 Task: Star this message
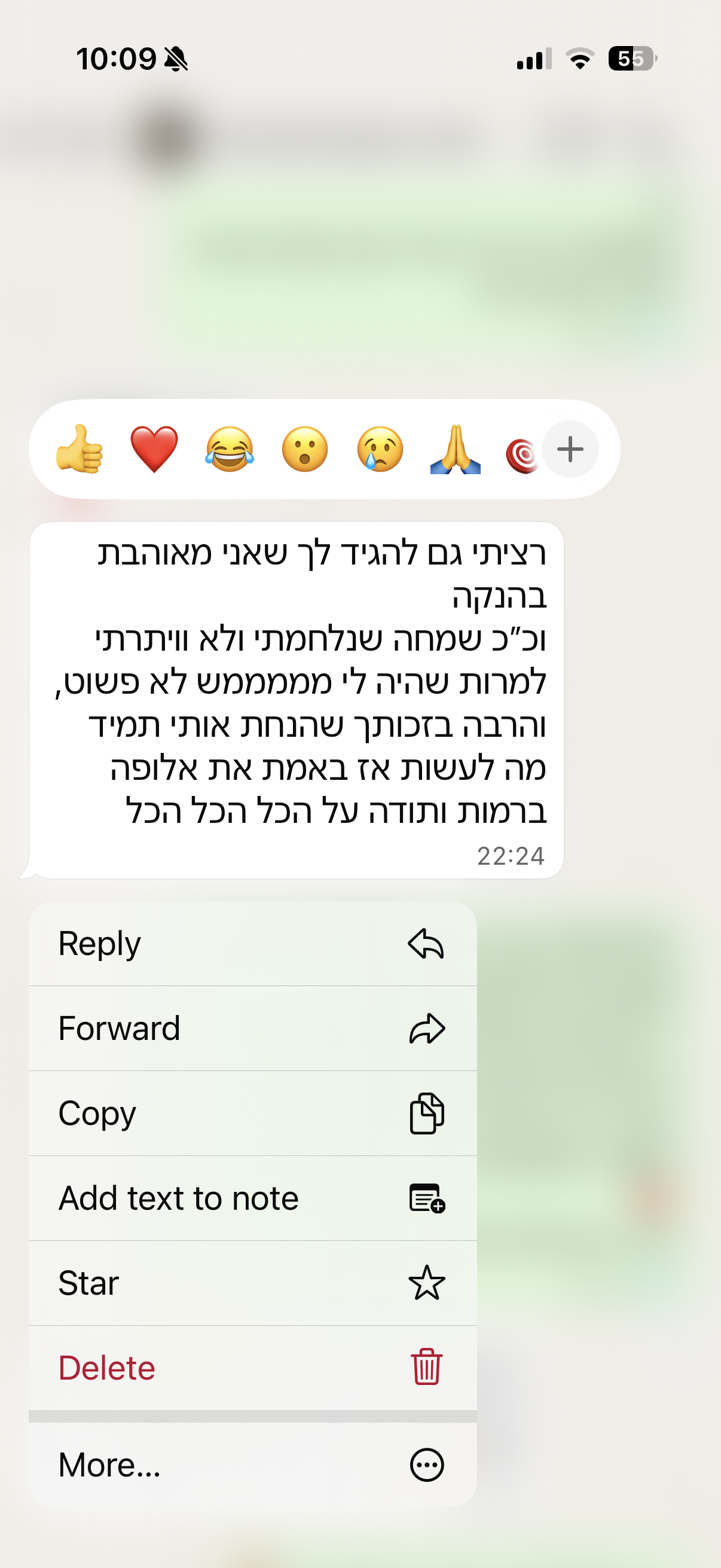252,1283
